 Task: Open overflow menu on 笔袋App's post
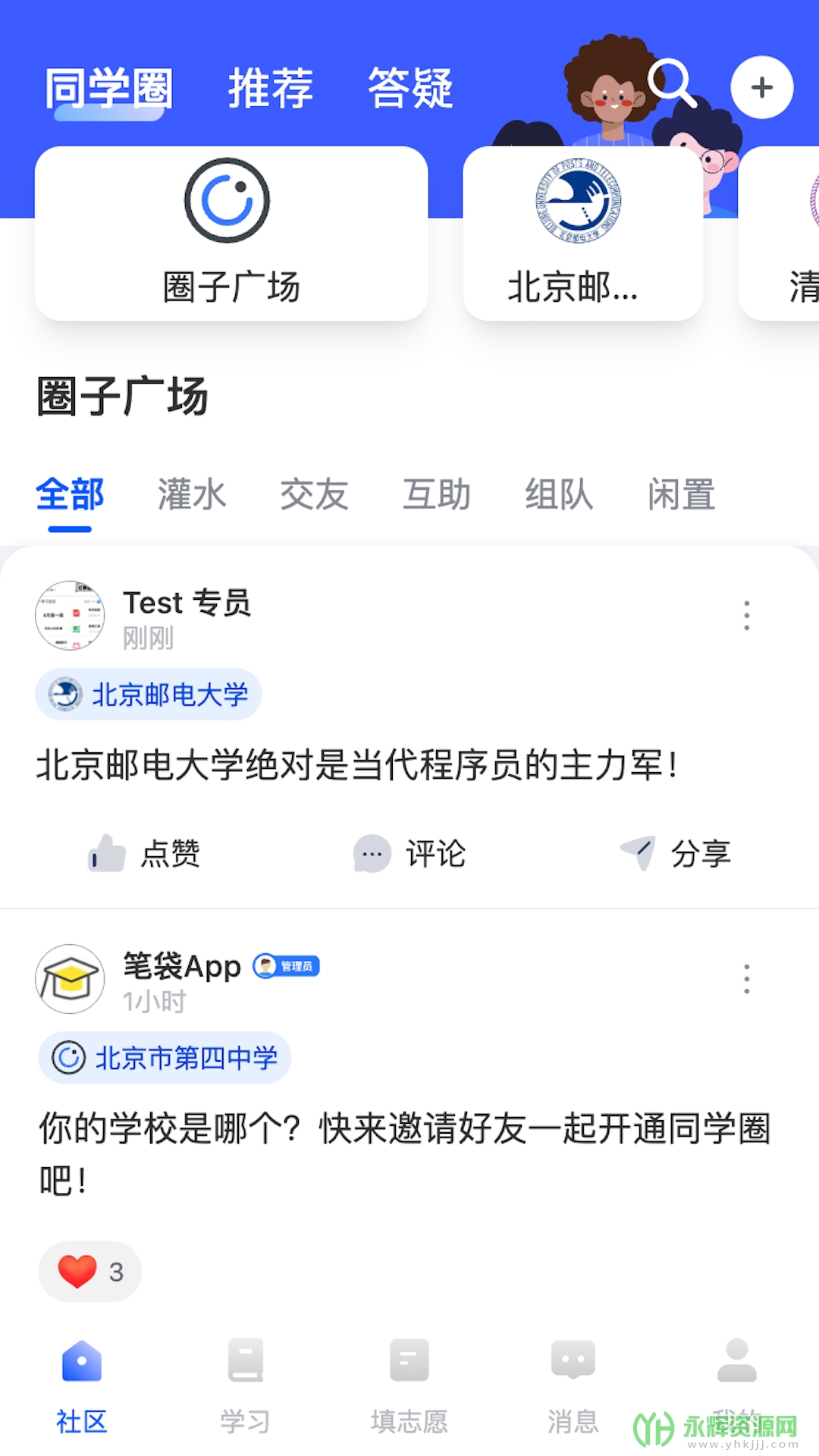[x=747, y=979]
